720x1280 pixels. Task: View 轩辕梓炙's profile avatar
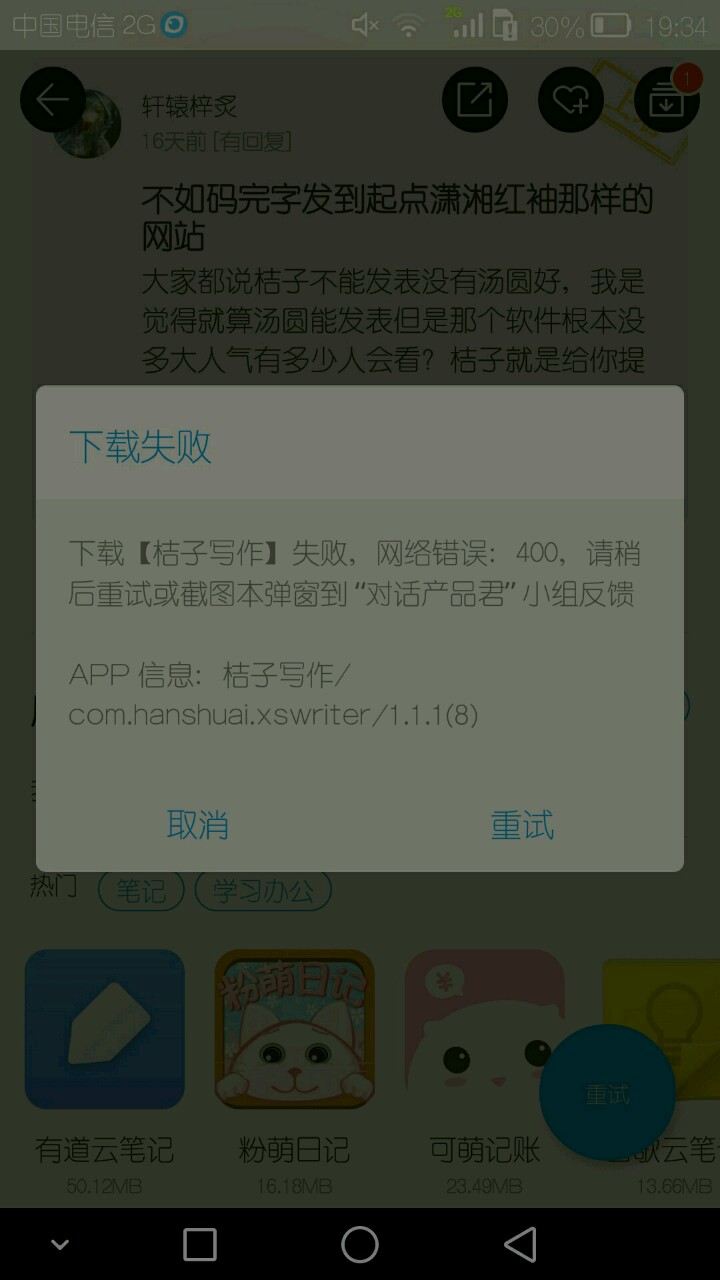coord(88,124)
